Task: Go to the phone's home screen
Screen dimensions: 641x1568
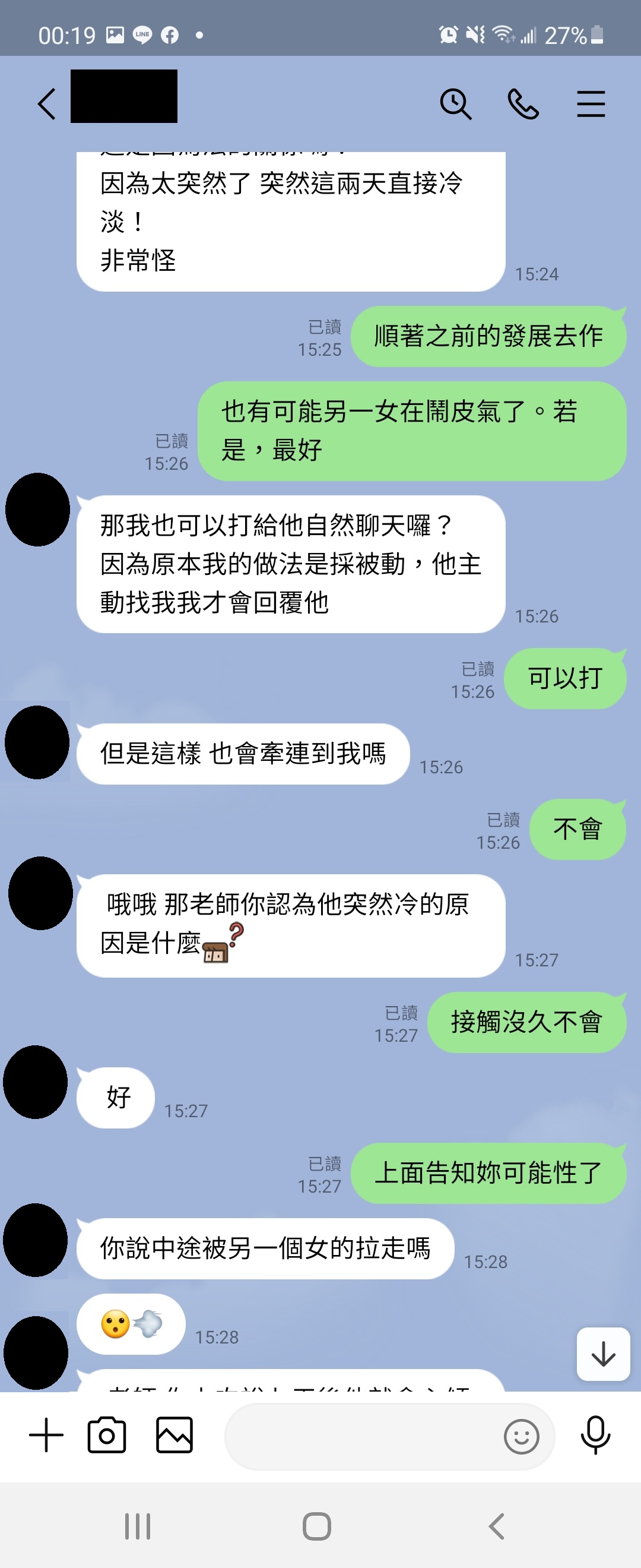Action: point(317,1526)
